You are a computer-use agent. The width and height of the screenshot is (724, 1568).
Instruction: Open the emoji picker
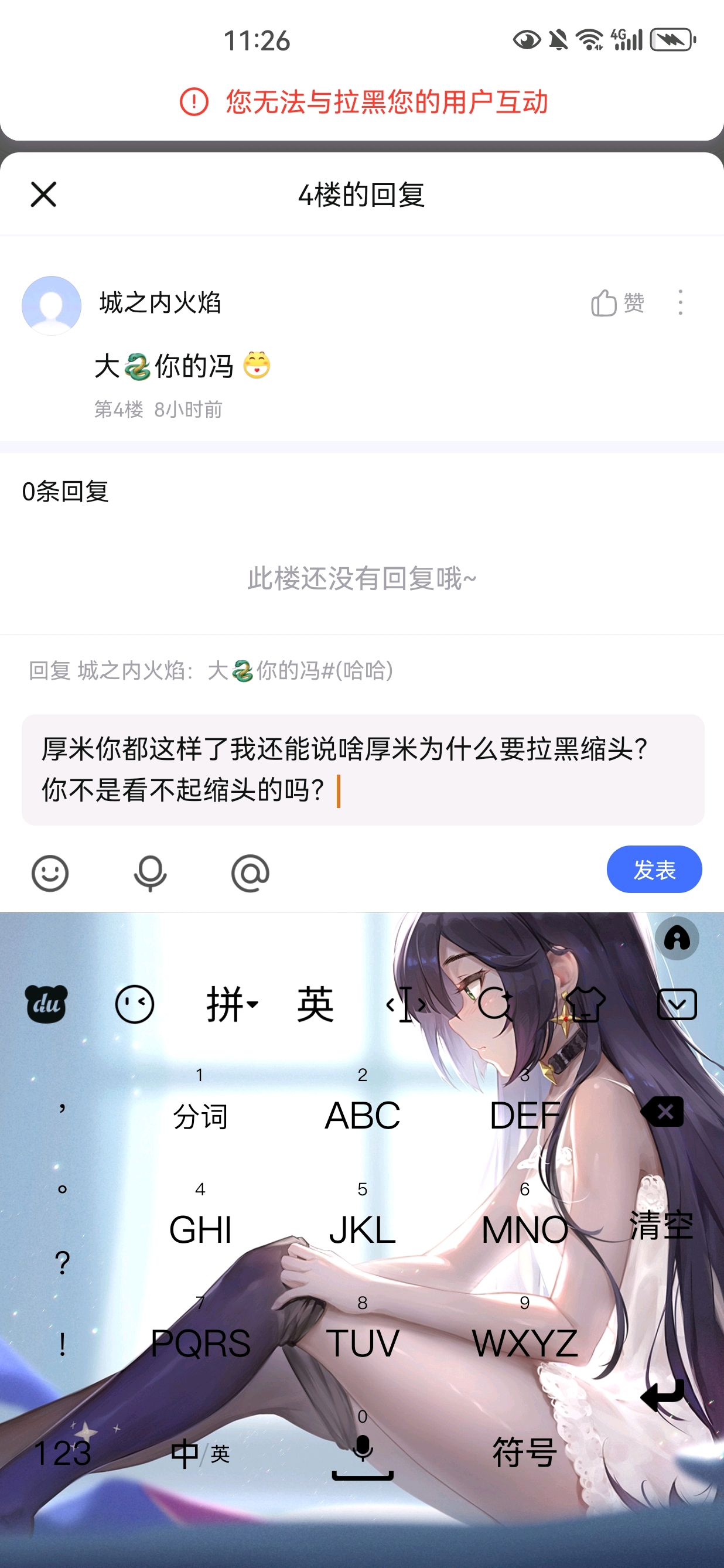(50, 874)
